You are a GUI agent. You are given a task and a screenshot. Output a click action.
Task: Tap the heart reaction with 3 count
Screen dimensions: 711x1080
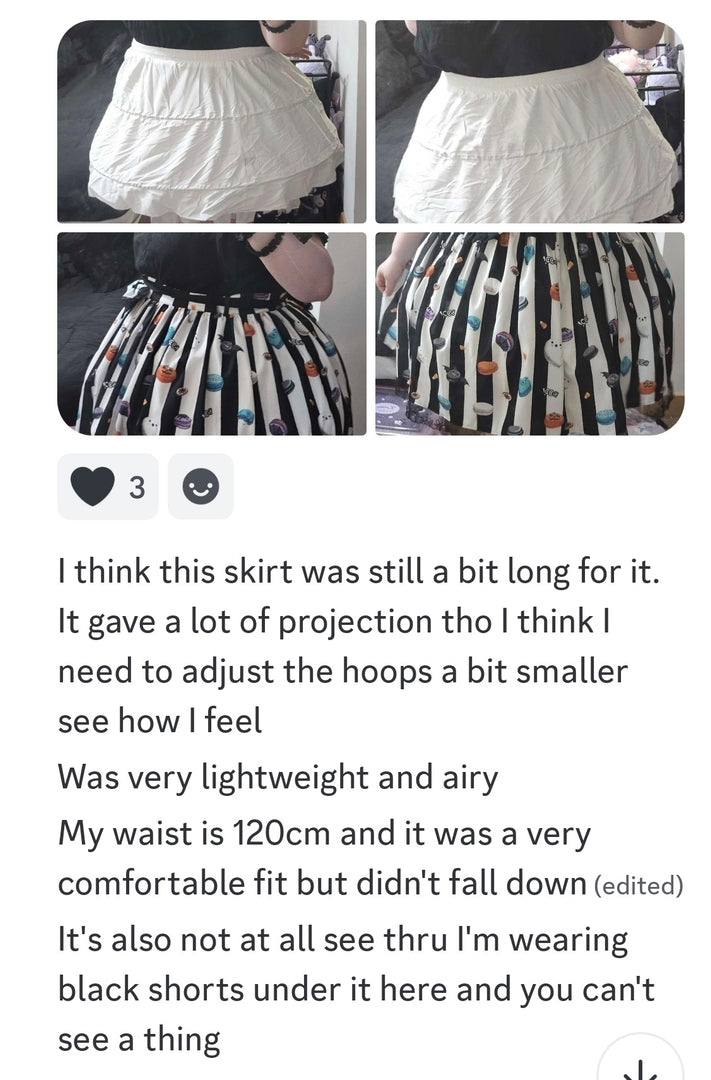pyautogui.click(x=107, y=487)
